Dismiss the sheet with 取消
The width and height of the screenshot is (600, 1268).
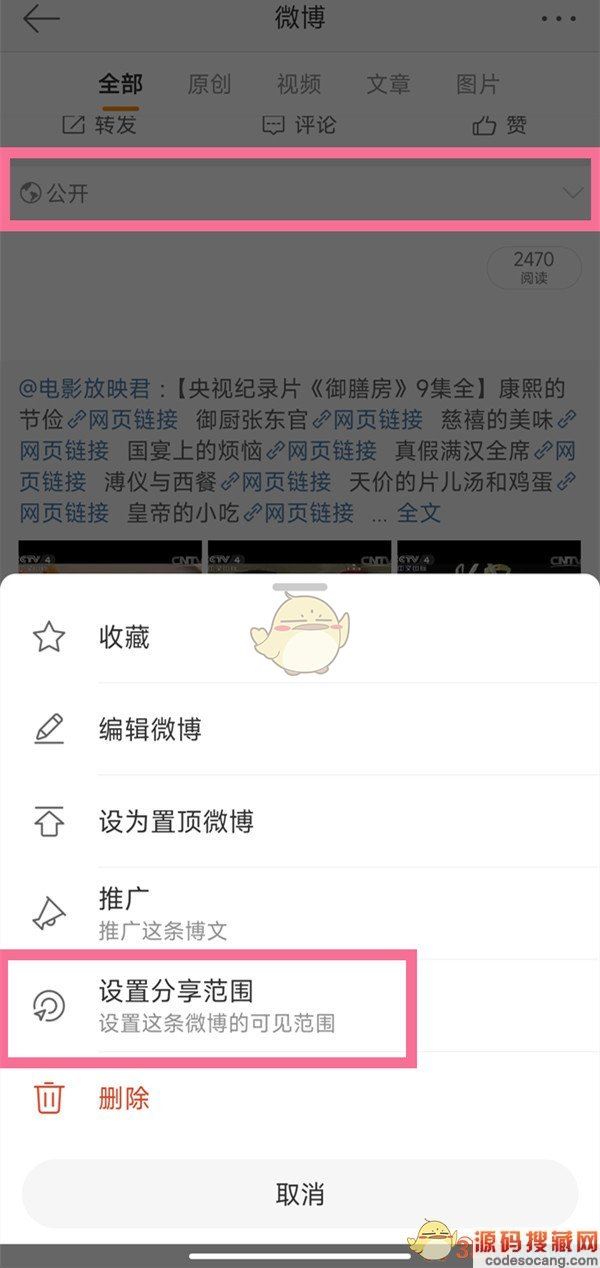300,1194
